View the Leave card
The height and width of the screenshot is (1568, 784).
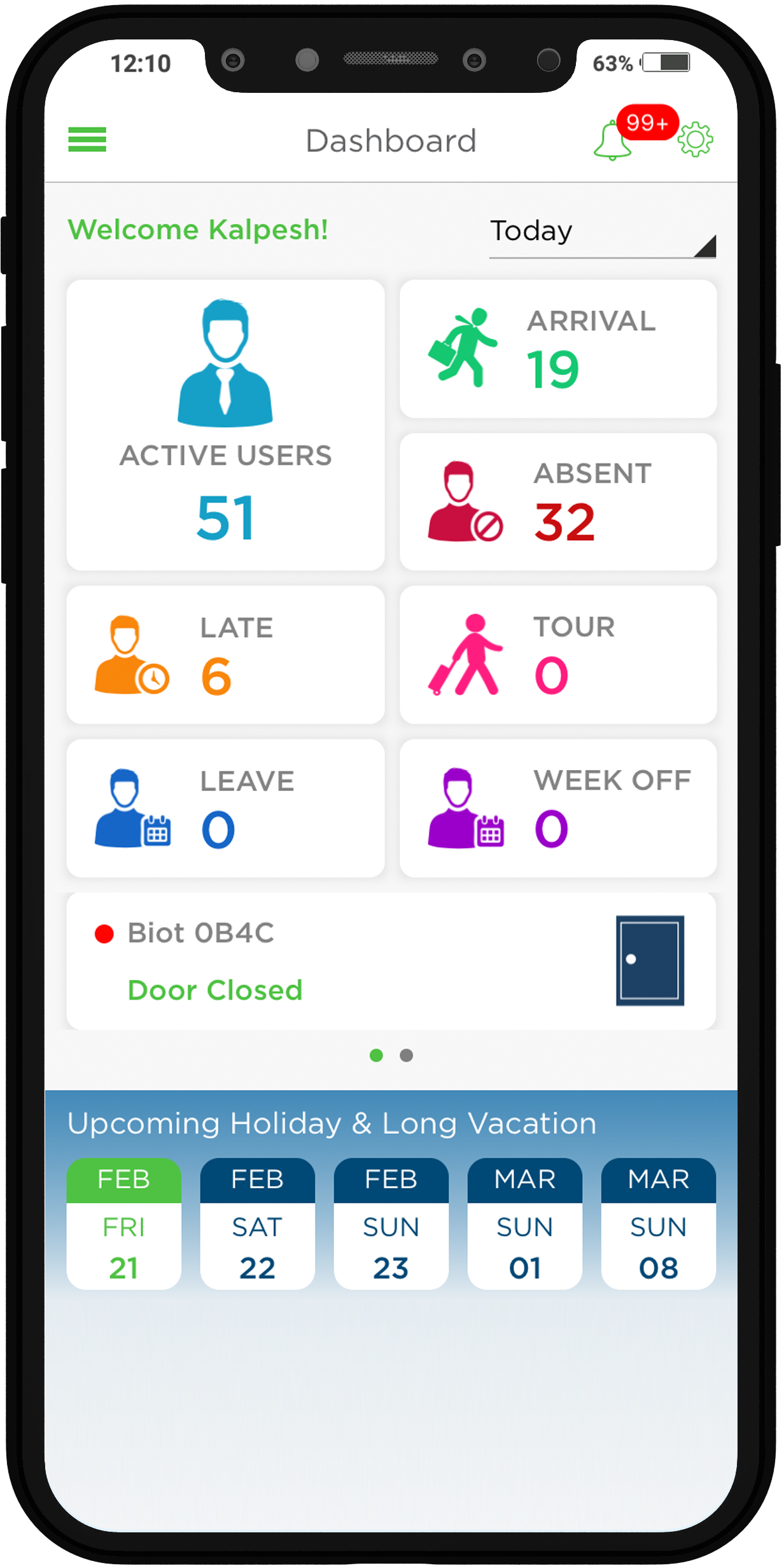pyautogui.click(x=225, y=808)
